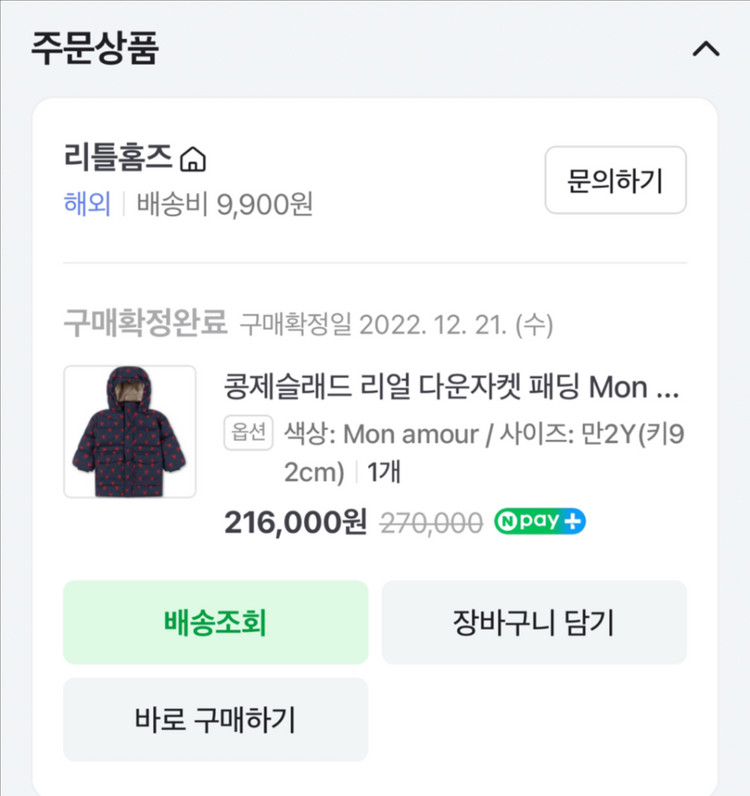This screenshot has width=750, height=796.
Task: Open 문의하기 to contact the seller
Action: (x=614, y=181)
